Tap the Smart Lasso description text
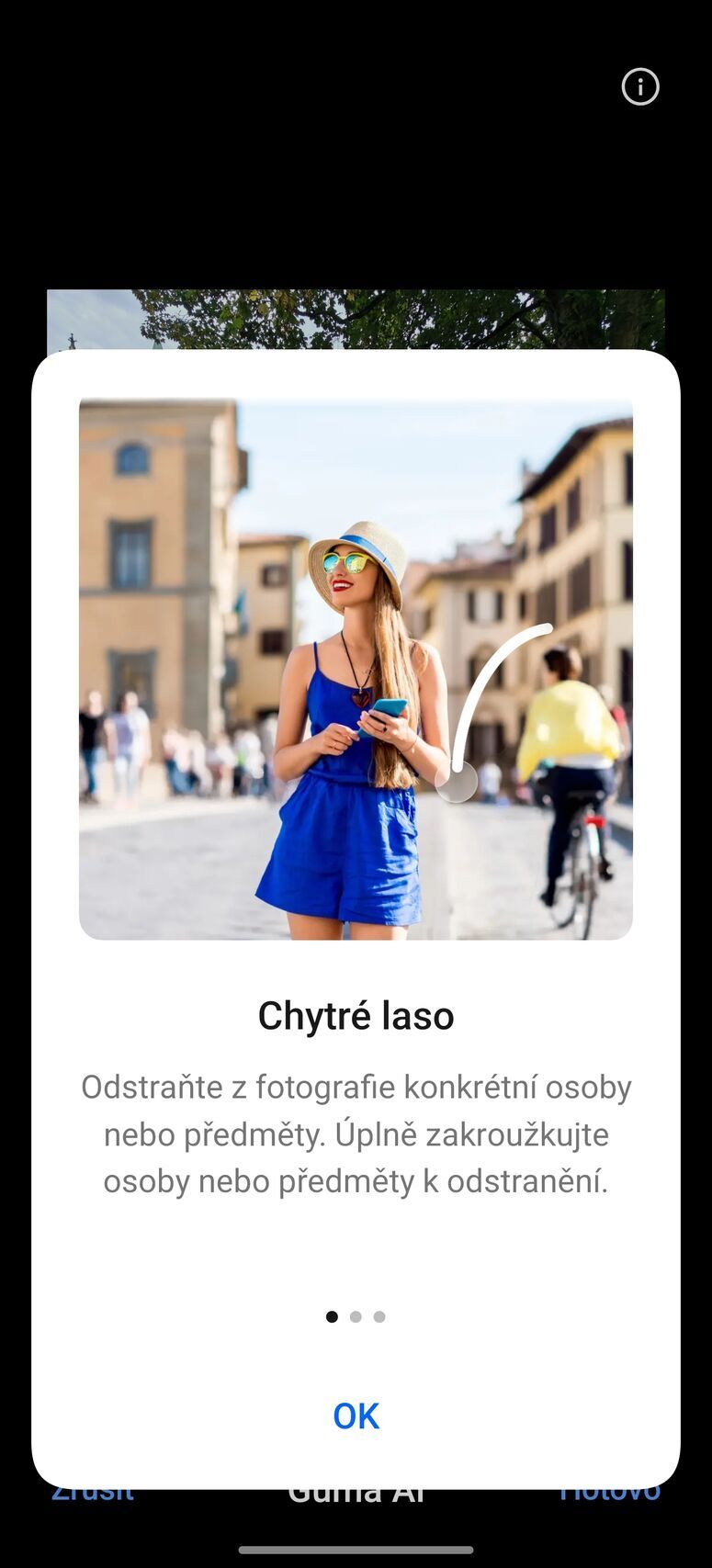The width and height of the screenshot is (712, 1568). (x=356, y=1134)
